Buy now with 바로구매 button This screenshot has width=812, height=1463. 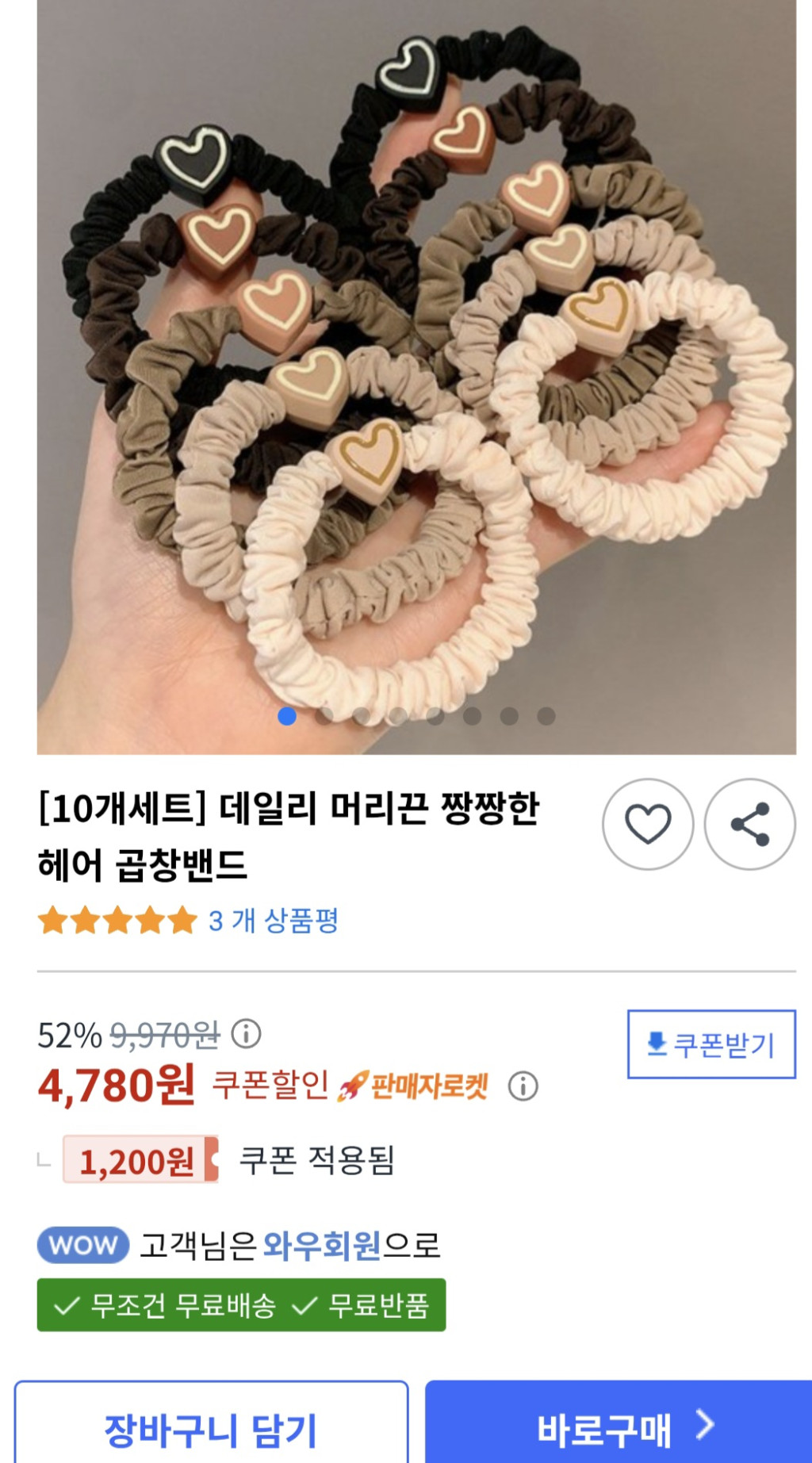[x=619, y=1429]
